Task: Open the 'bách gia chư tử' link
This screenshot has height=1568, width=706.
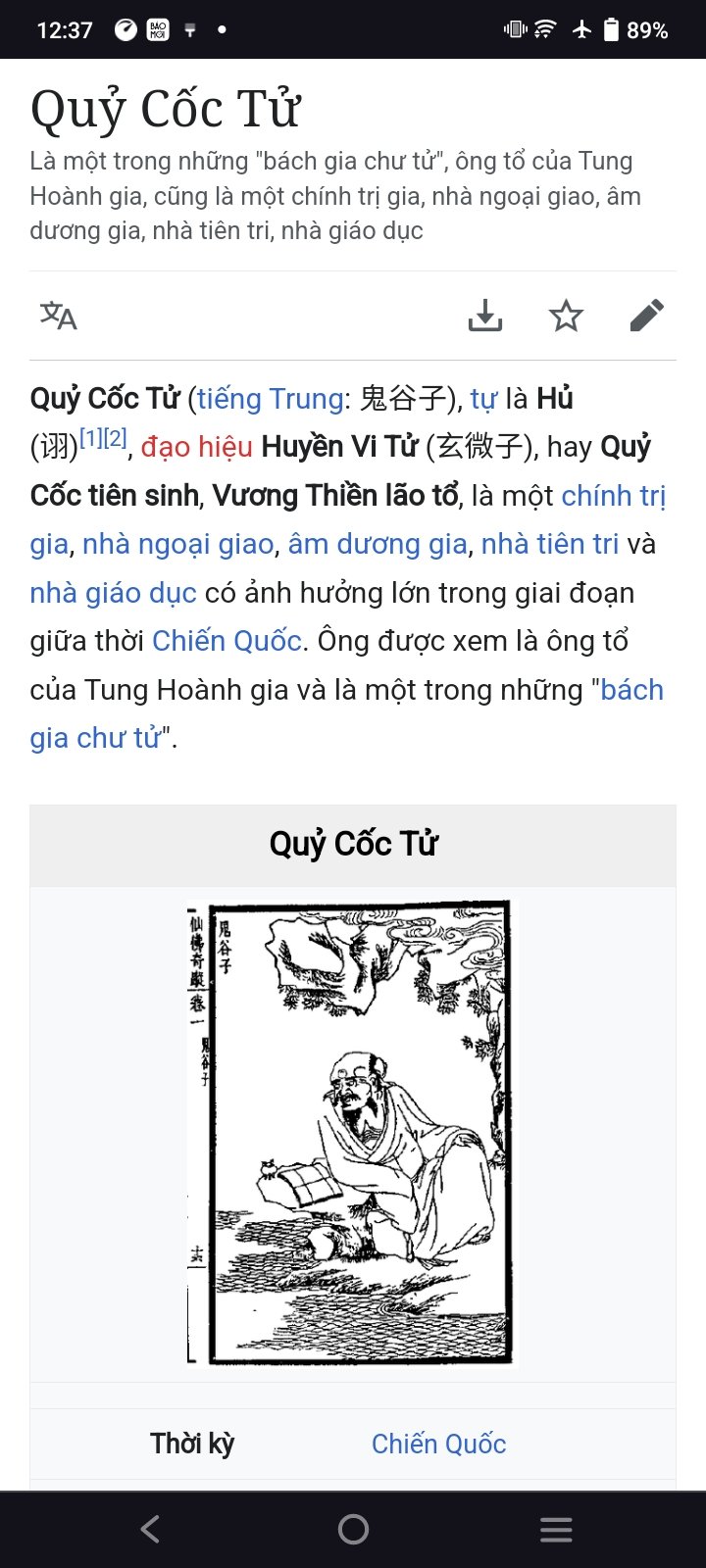Action: (x=630, y=690)
